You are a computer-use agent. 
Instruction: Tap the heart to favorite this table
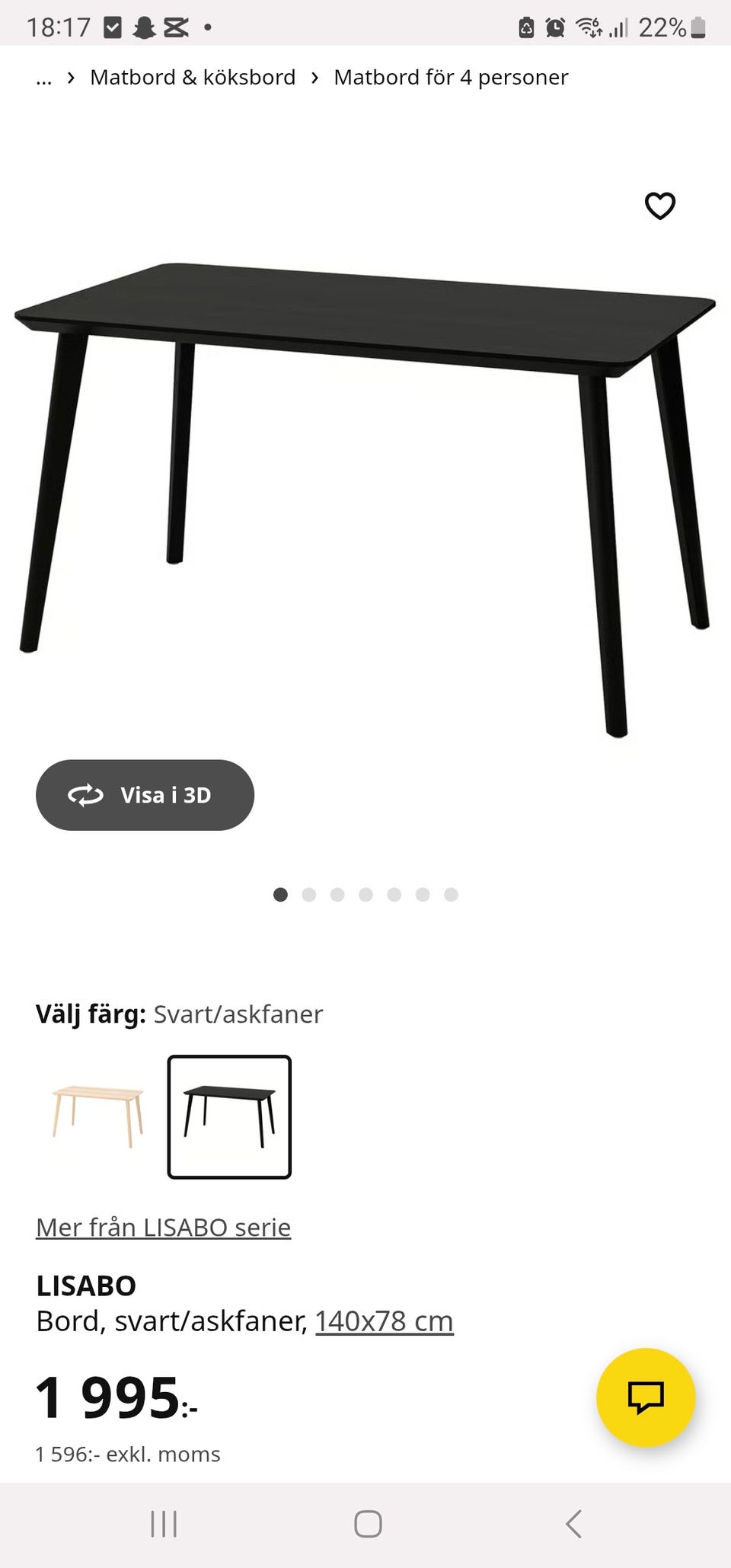click(659, 206)
